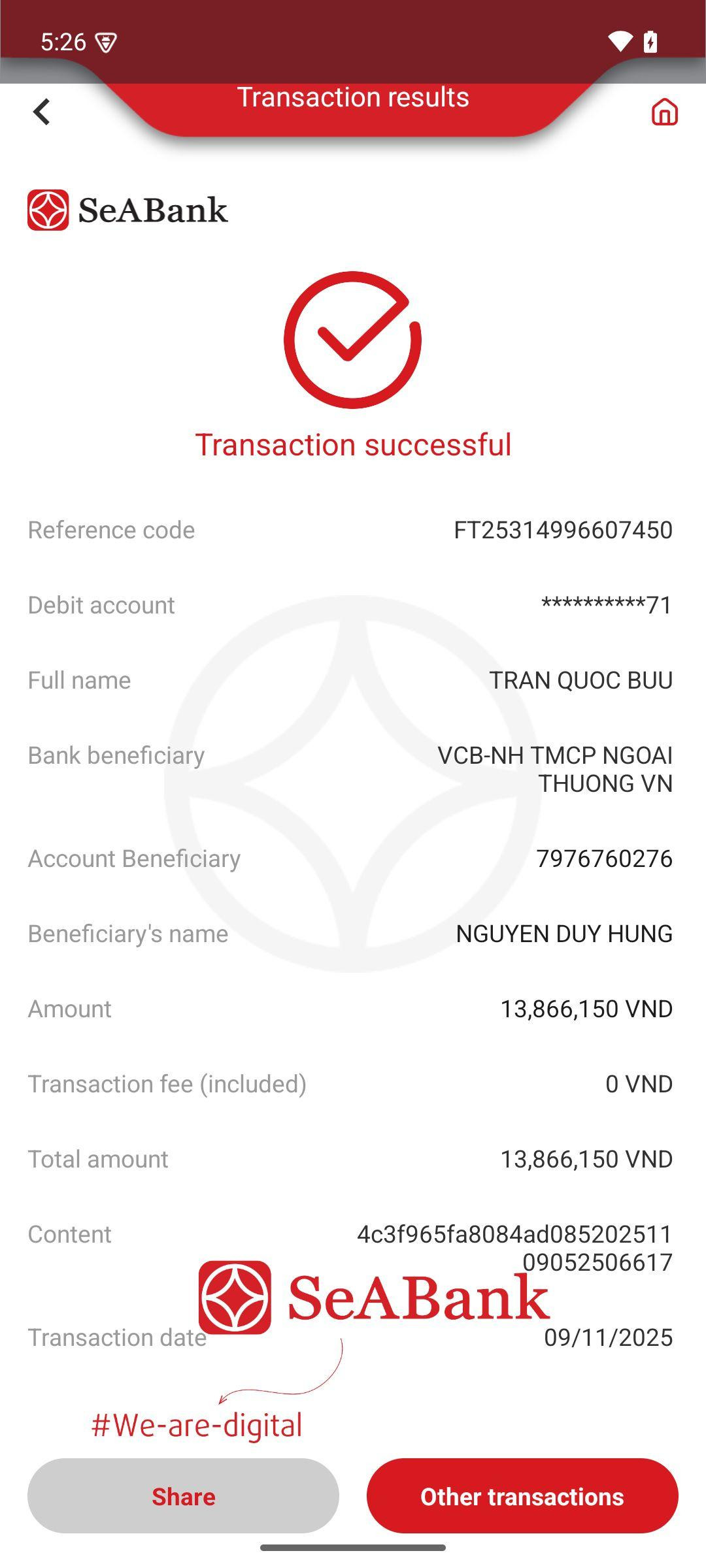Open the home icon in the header
The image size is (706, 1568).
tap(664, 112)
